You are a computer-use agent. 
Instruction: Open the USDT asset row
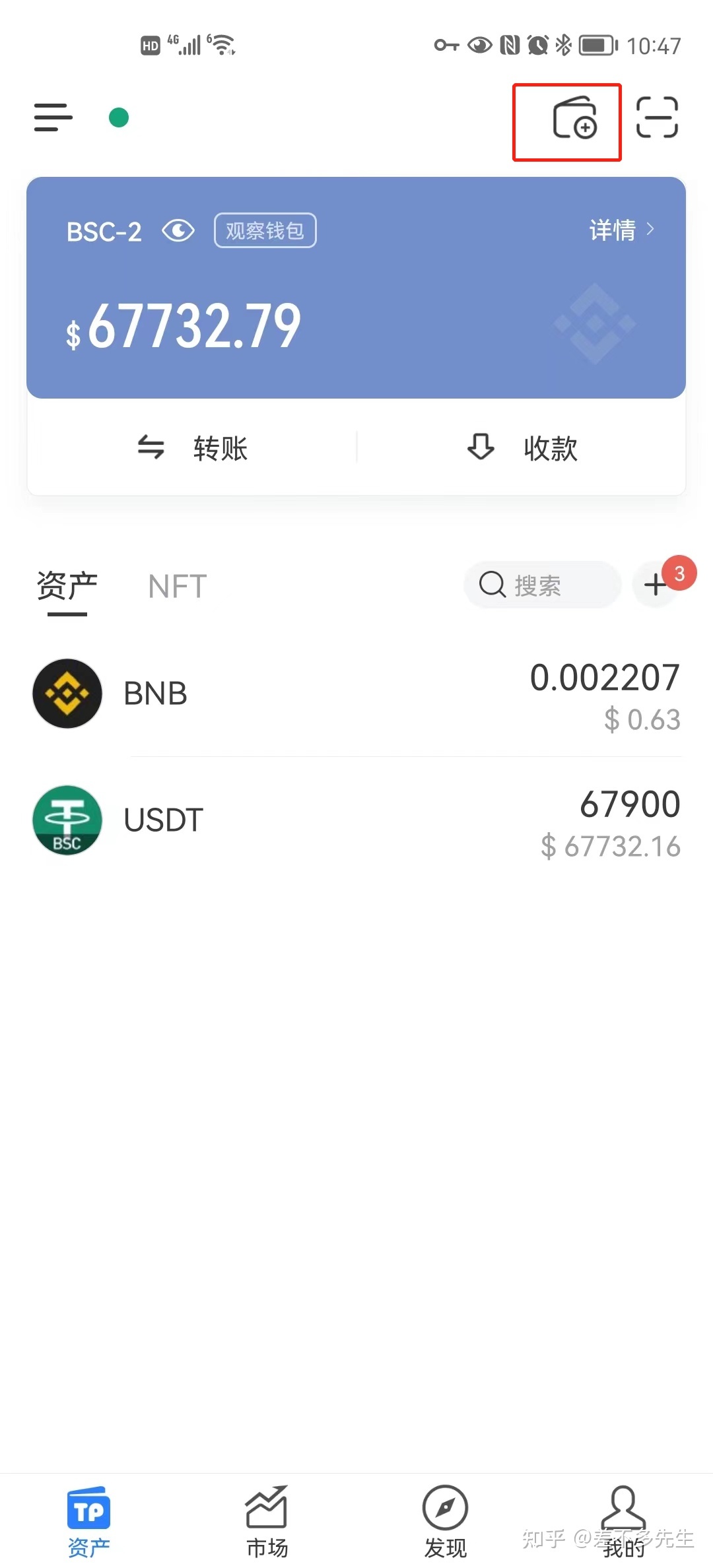click(356, 820)
